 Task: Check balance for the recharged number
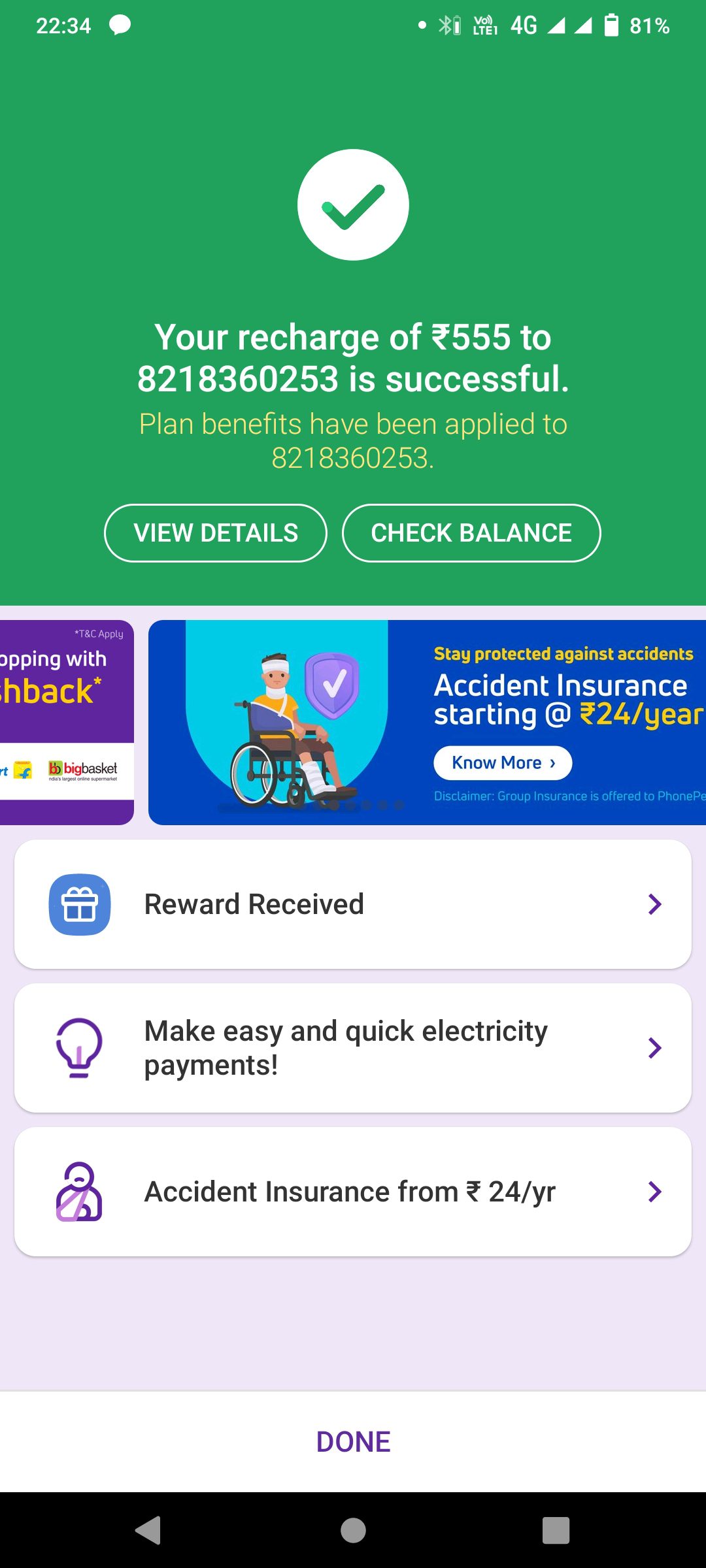pos(471,533)
